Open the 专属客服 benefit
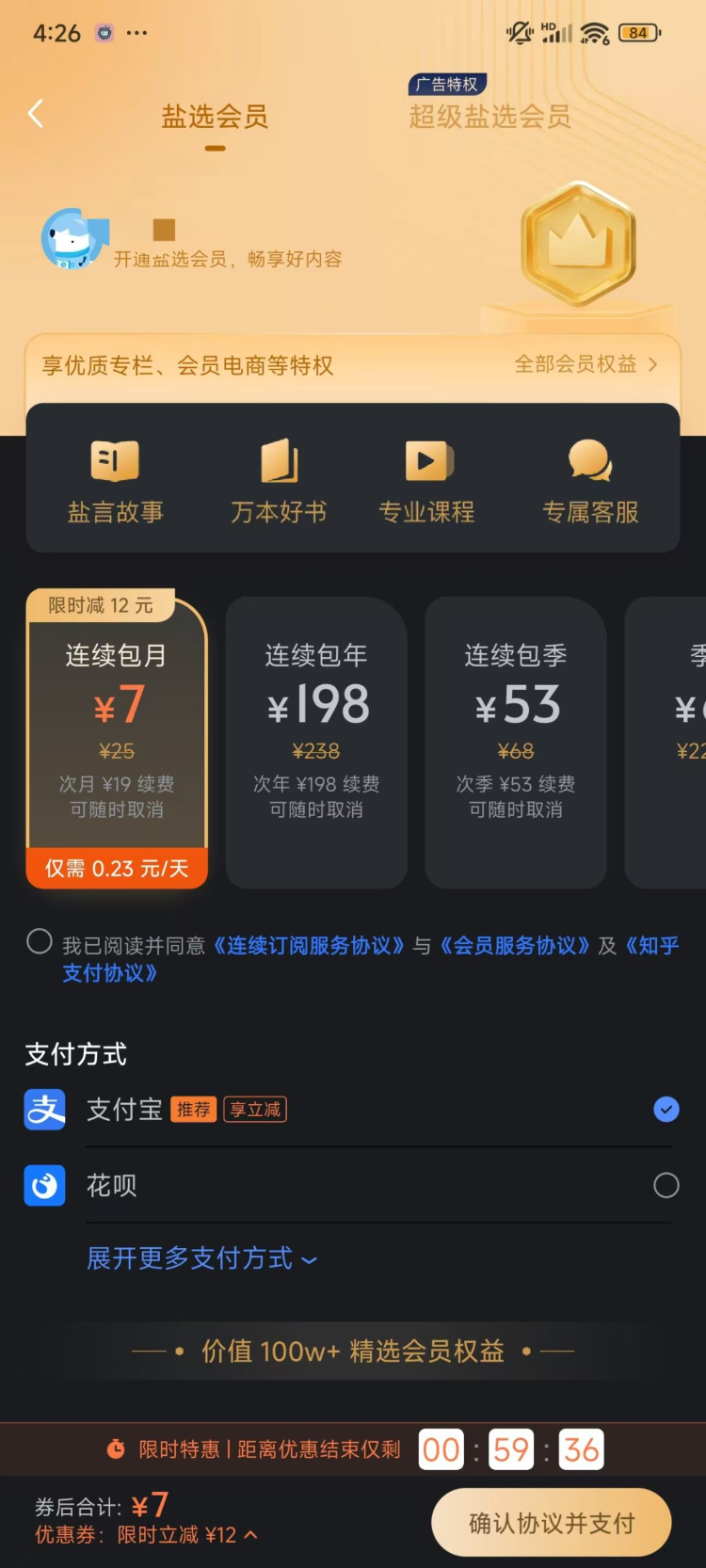Viewport: 706px width, 1568px height. (x=590, y=481)
